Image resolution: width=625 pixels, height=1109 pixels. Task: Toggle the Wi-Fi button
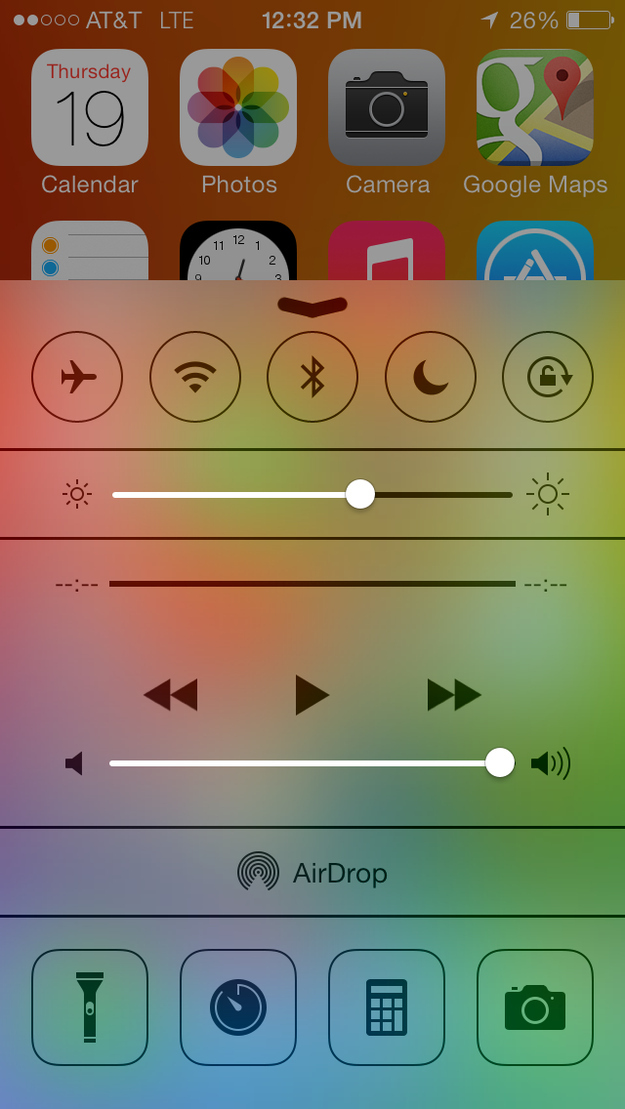point(195,377)
